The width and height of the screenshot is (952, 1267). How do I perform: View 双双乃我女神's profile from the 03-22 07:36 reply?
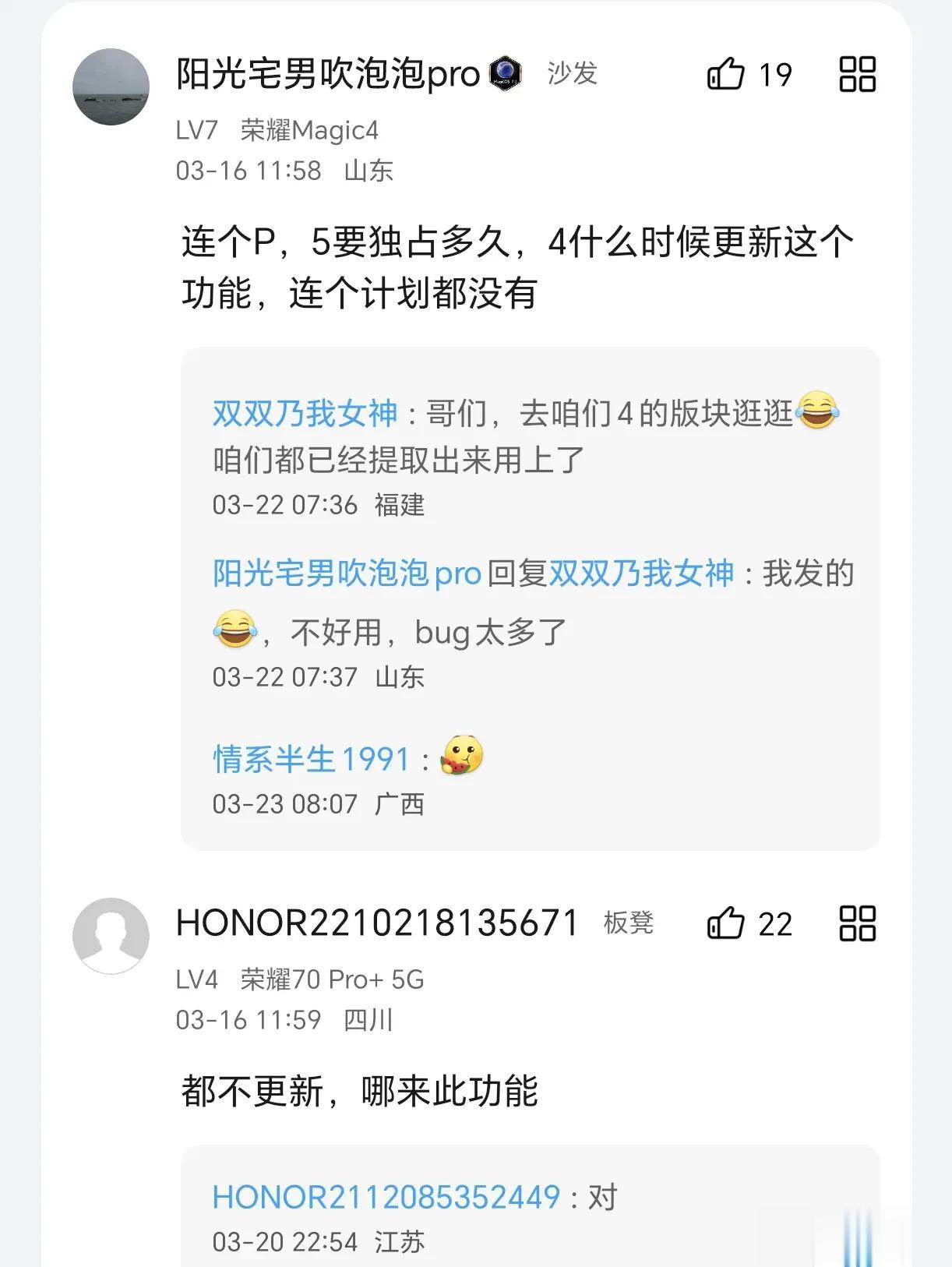(305, 413)
